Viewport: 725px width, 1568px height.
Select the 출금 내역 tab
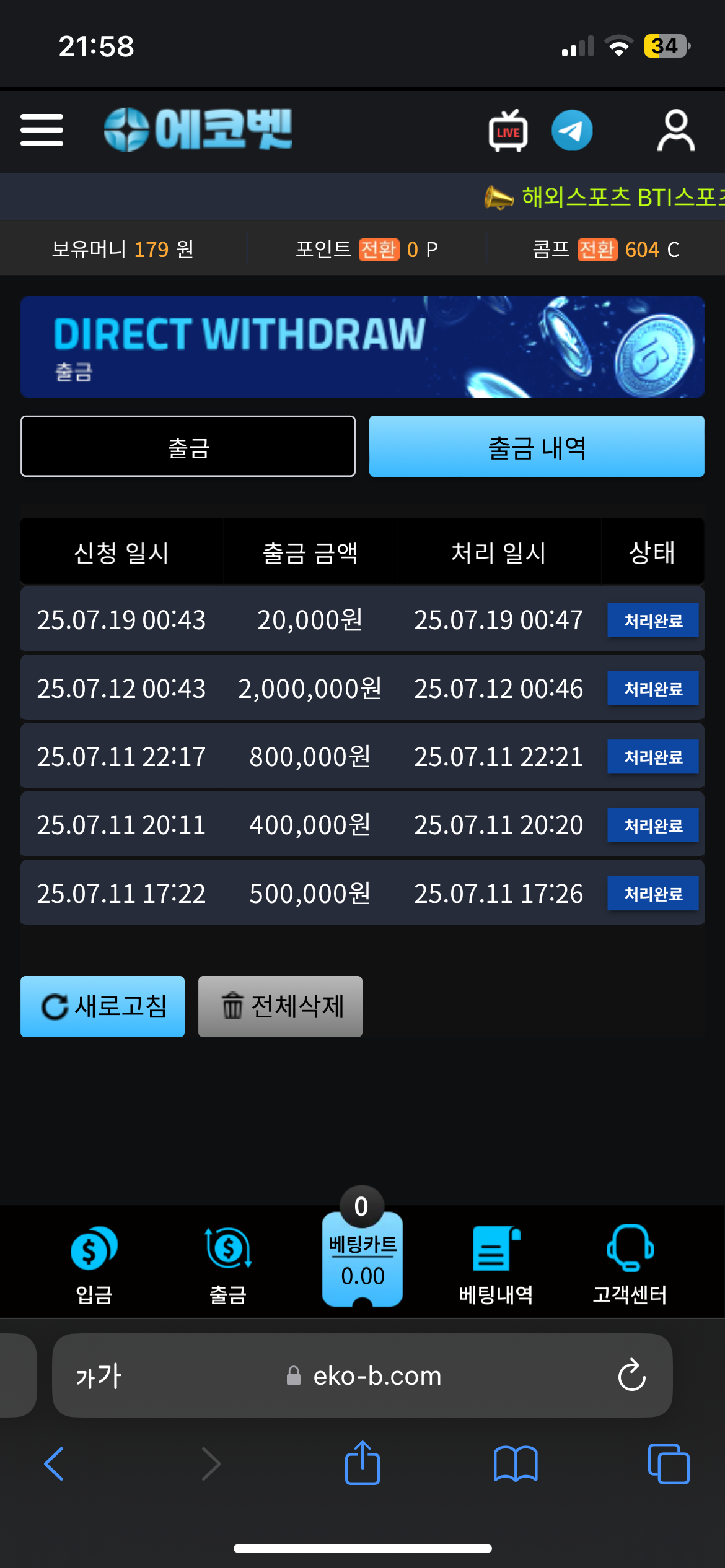[x=537, y=446]
